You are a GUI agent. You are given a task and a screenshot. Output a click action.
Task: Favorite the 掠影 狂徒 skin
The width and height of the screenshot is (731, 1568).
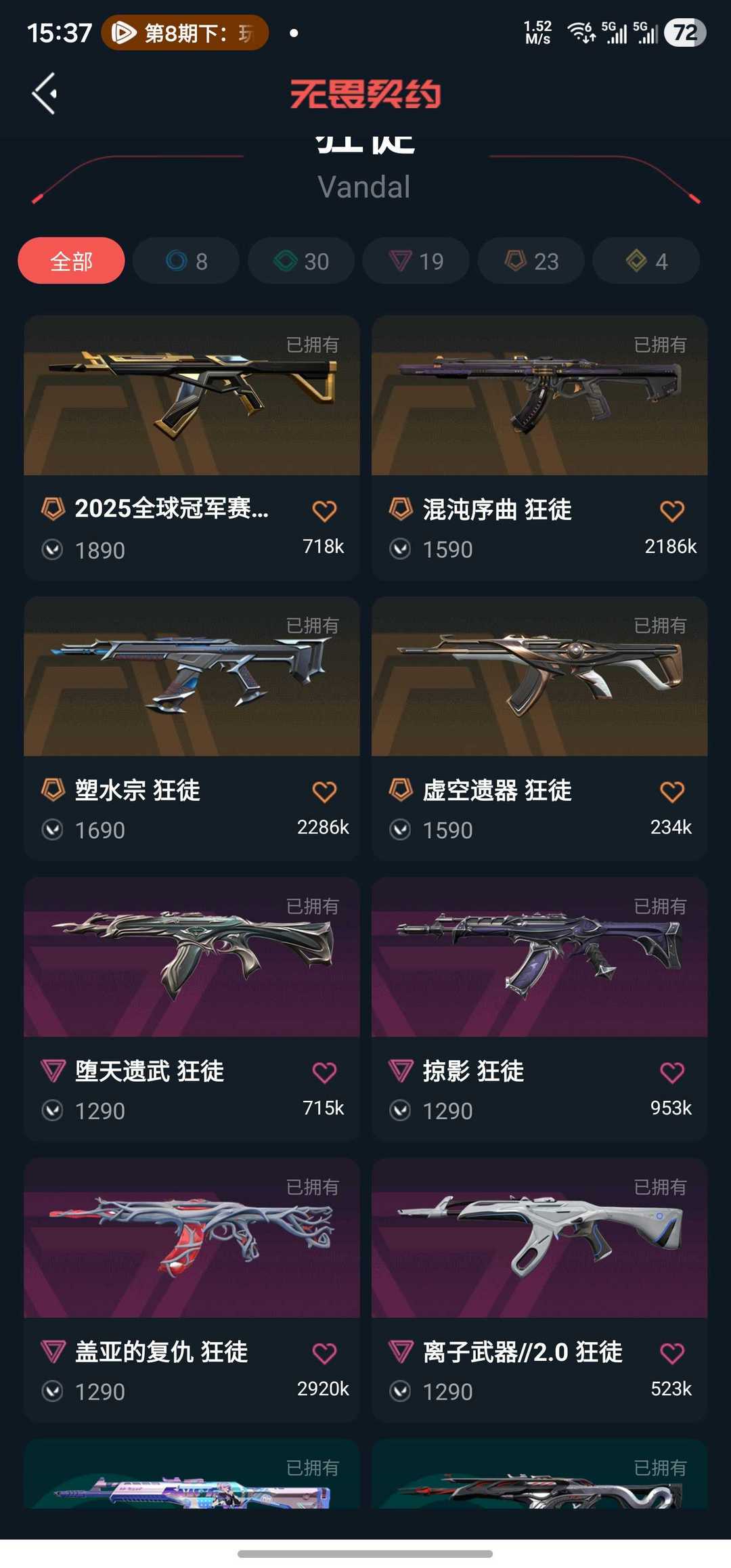point(672,1072)
